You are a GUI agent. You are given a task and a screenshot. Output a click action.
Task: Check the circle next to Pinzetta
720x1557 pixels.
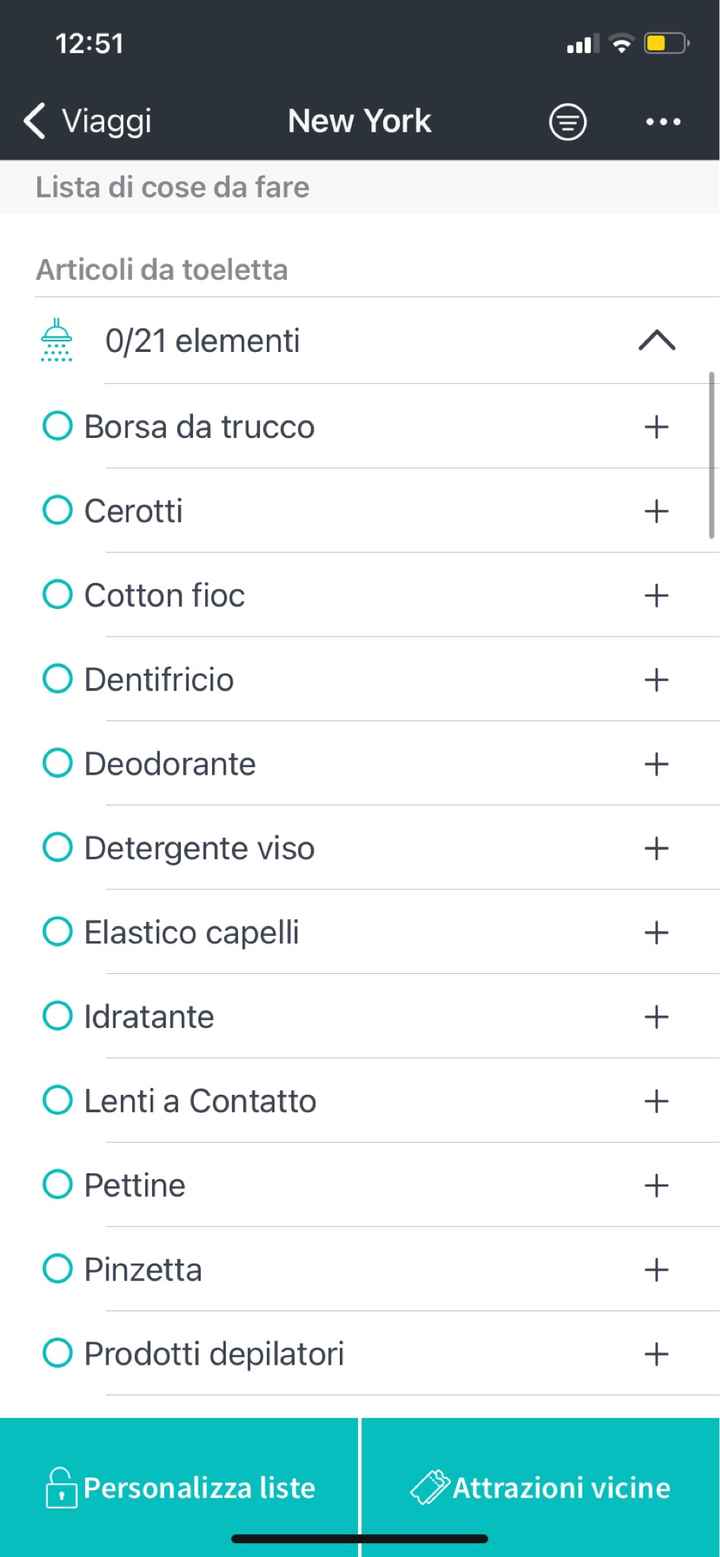tap(57, 1268)
